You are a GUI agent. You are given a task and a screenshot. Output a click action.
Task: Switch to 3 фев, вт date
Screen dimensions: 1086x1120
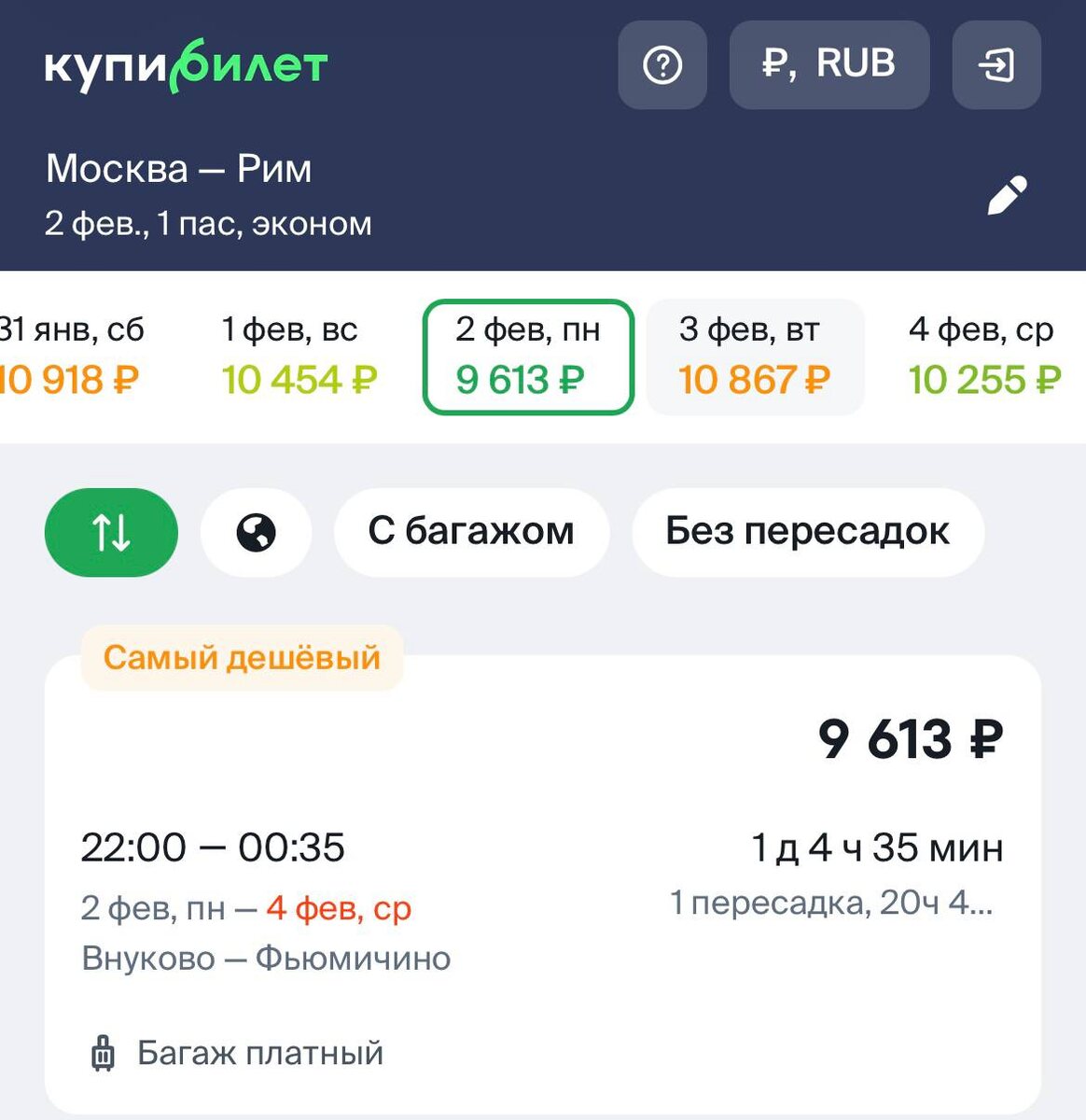[754, 357]
